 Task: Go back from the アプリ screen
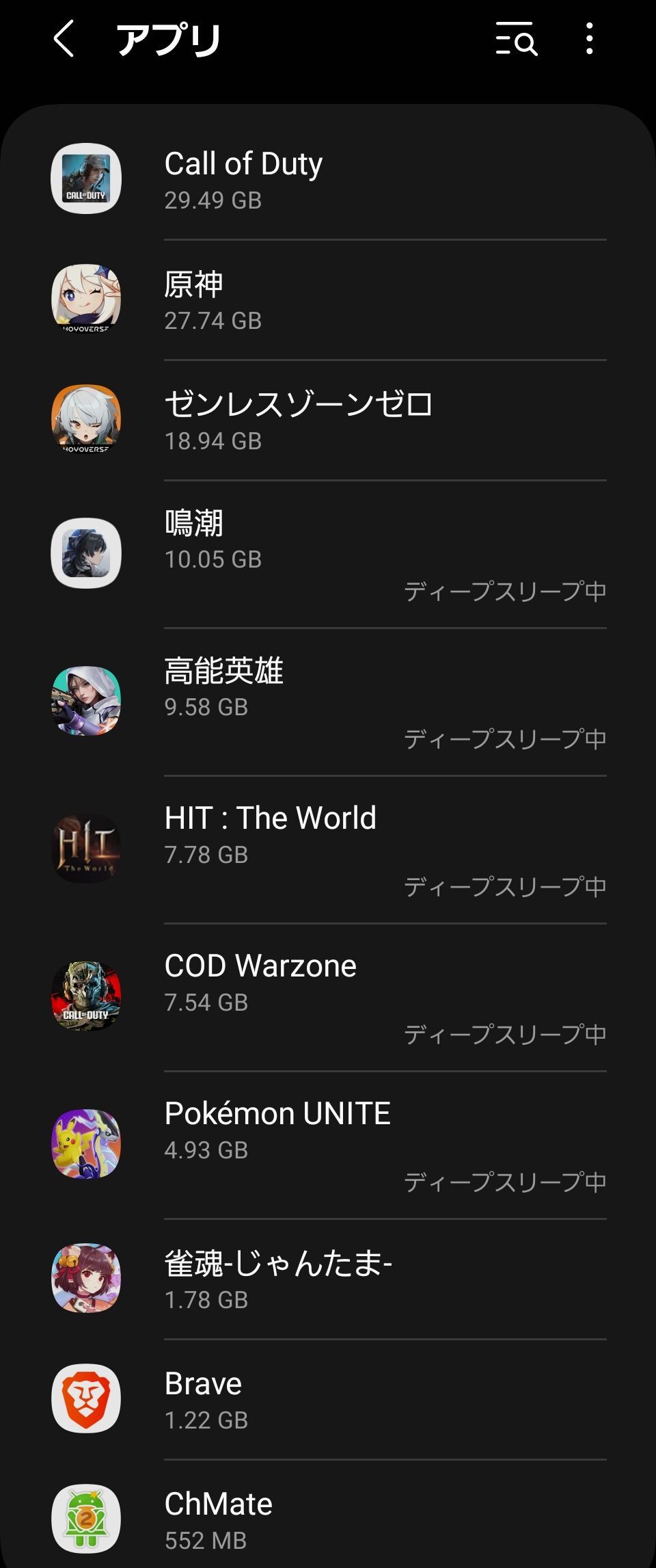[x=64, y=39]
